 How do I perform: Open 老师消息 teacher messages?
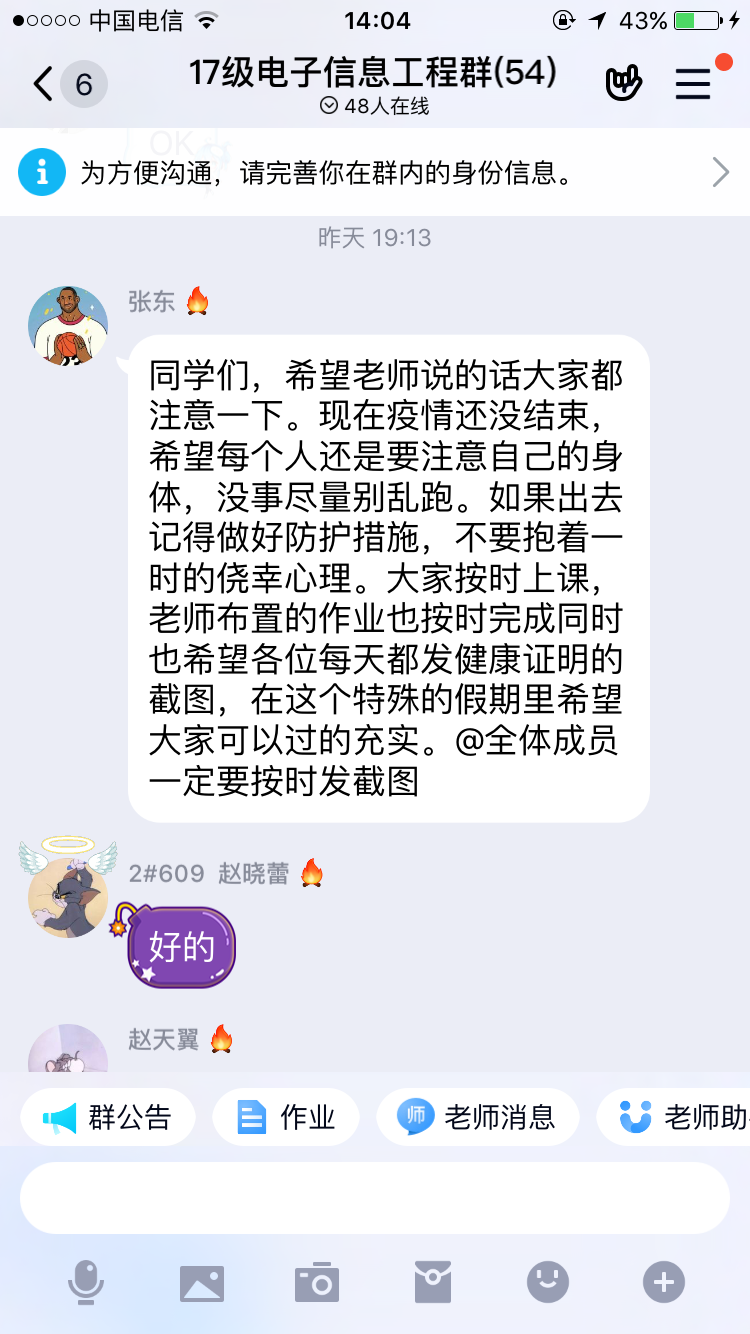point(477,1117)
